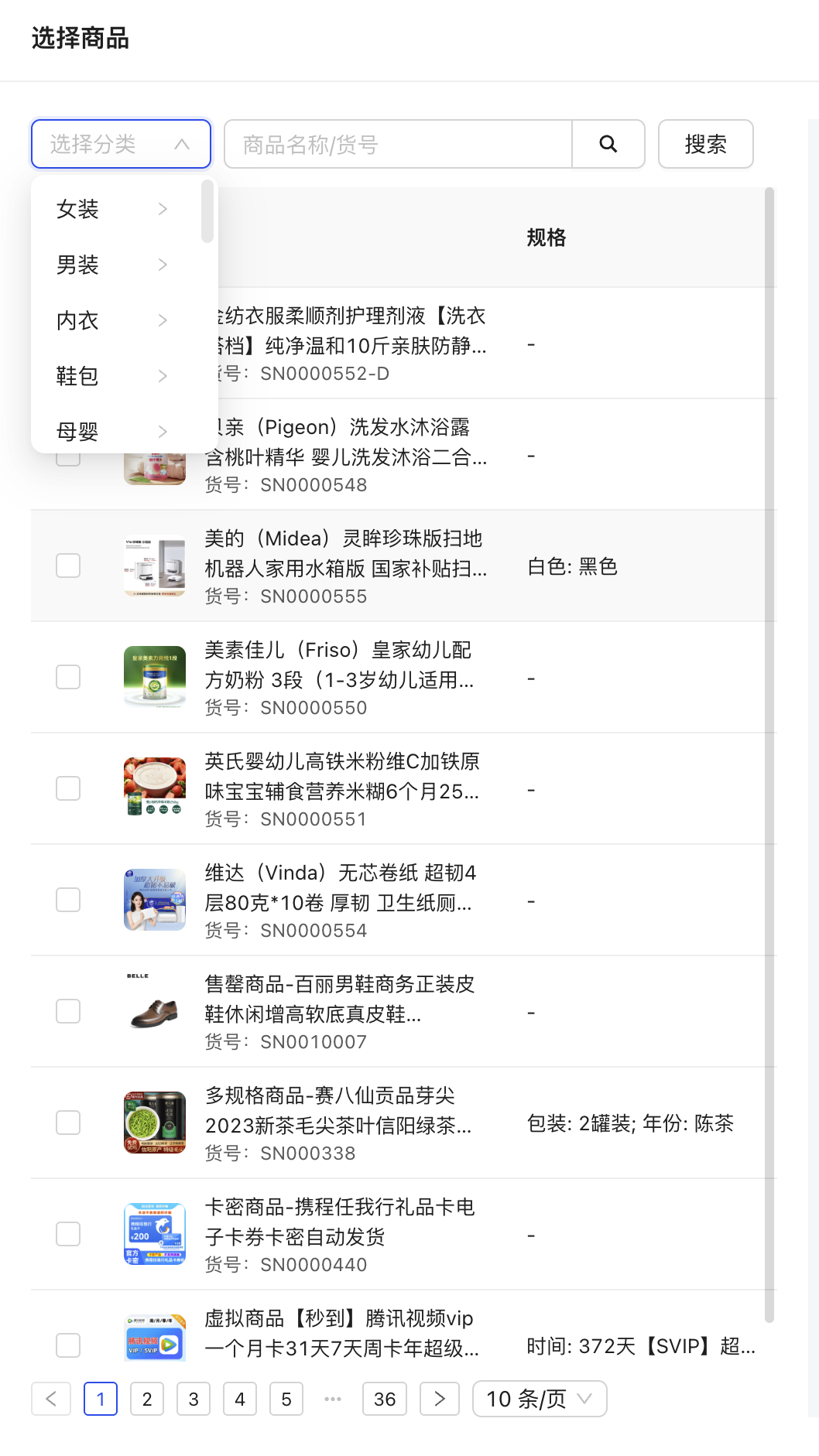Go to page 2
Image resolution: width=819 pixels, height=1456 pixels.
(147, 1399)
